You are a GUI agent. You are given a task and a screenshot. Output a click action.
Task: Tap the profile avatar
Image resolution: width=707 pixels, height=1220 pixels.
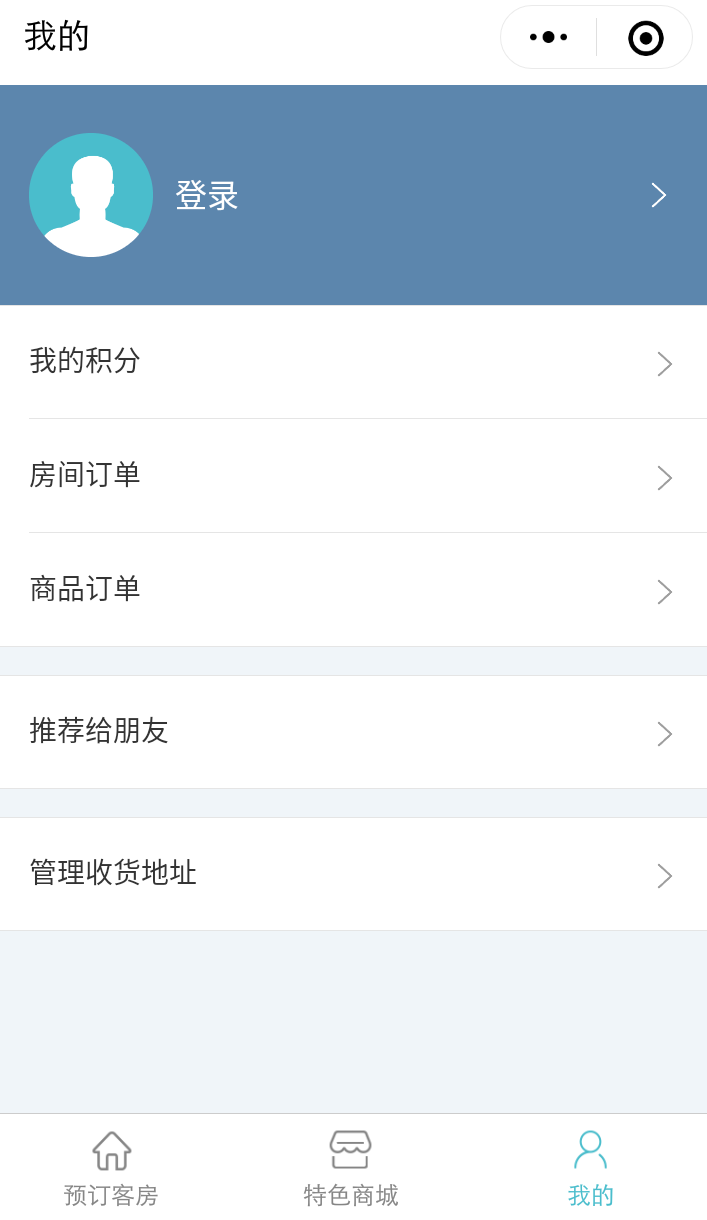(x=91, y=195)
